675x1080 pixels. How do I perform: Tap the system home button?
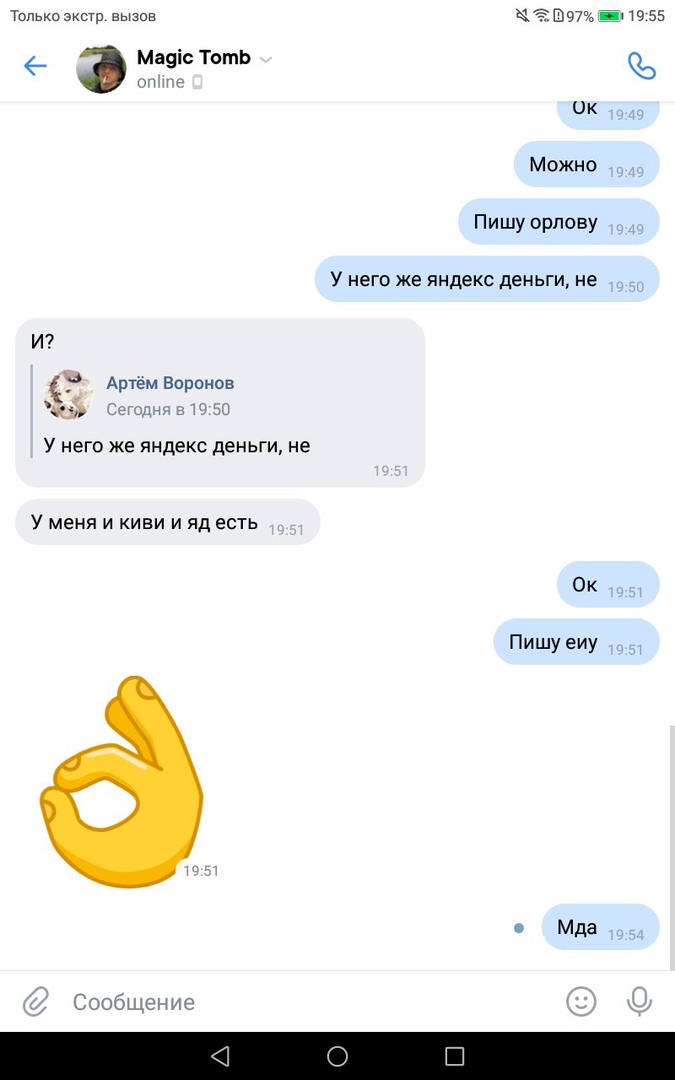click(x=337, y=1056)
